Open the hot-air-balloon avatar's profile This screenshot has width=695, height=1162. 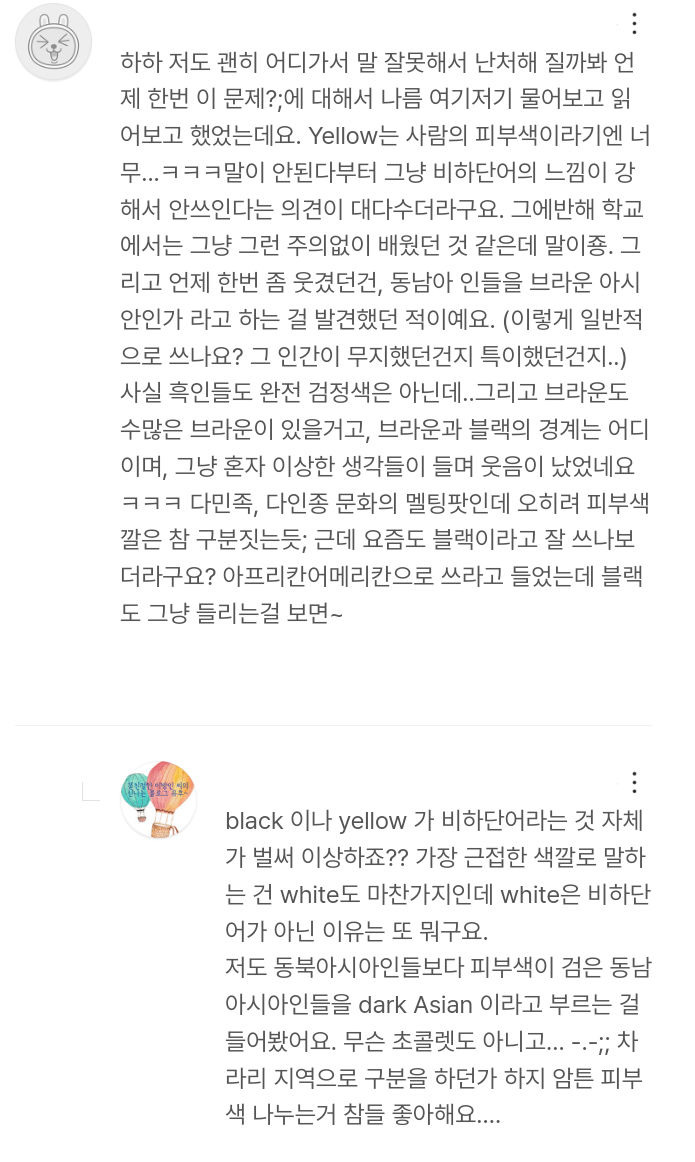tap(158, 800)
